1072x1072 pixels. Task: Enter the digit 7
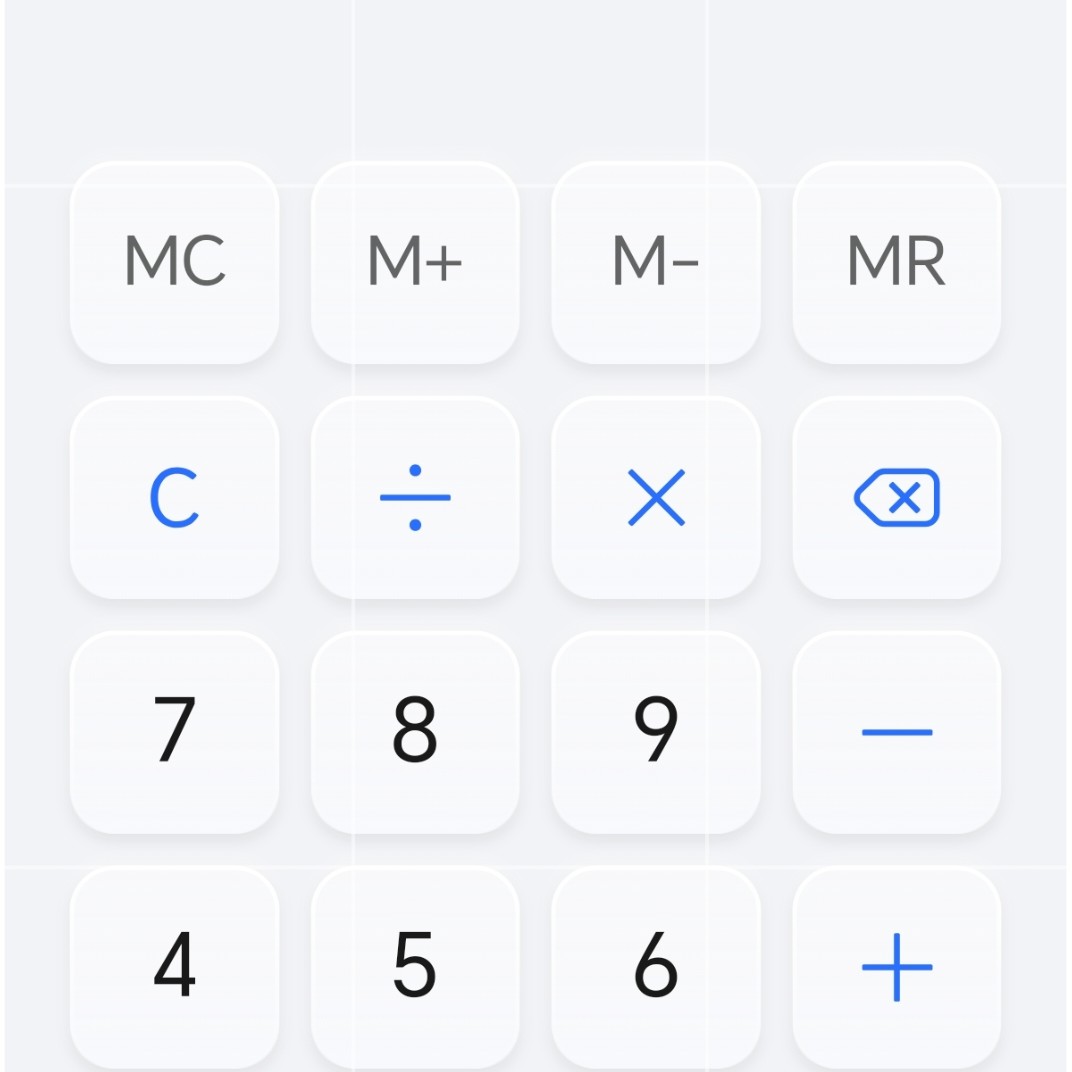175,732
